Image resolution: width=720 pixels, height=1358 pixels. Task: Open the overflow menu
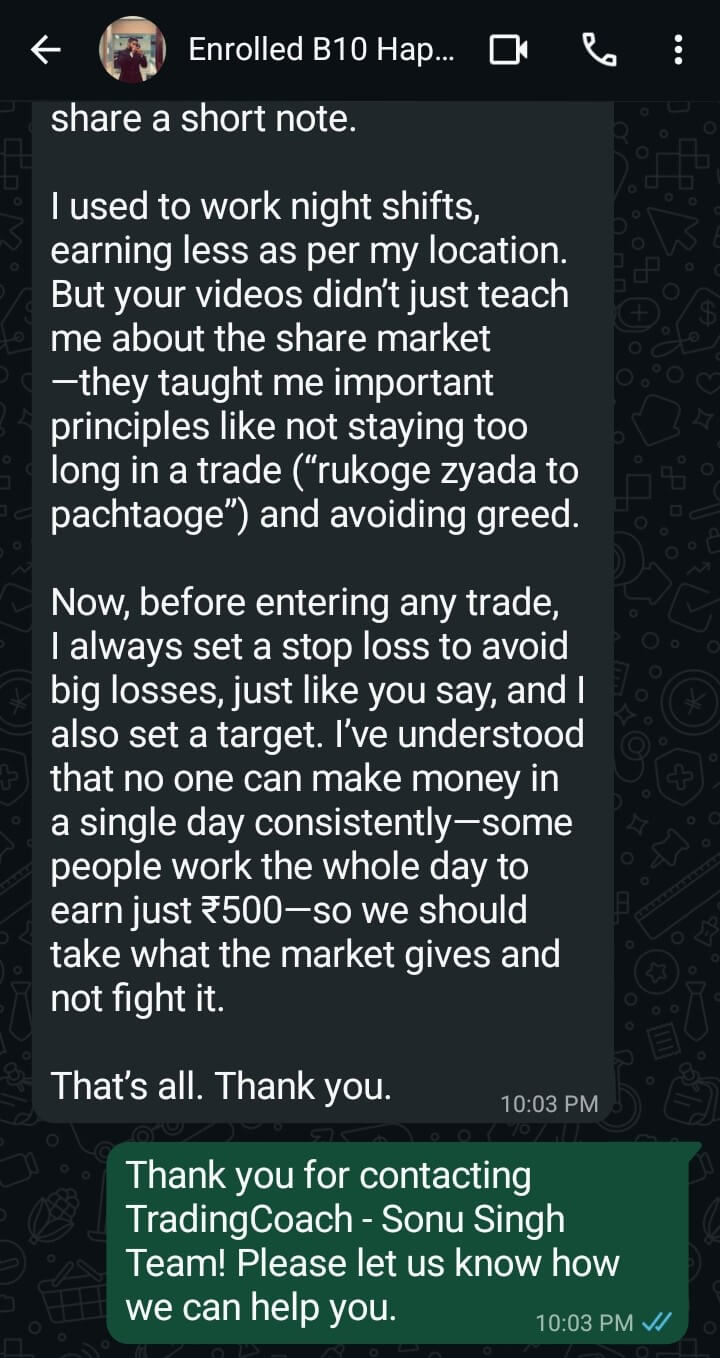[678, 50]
